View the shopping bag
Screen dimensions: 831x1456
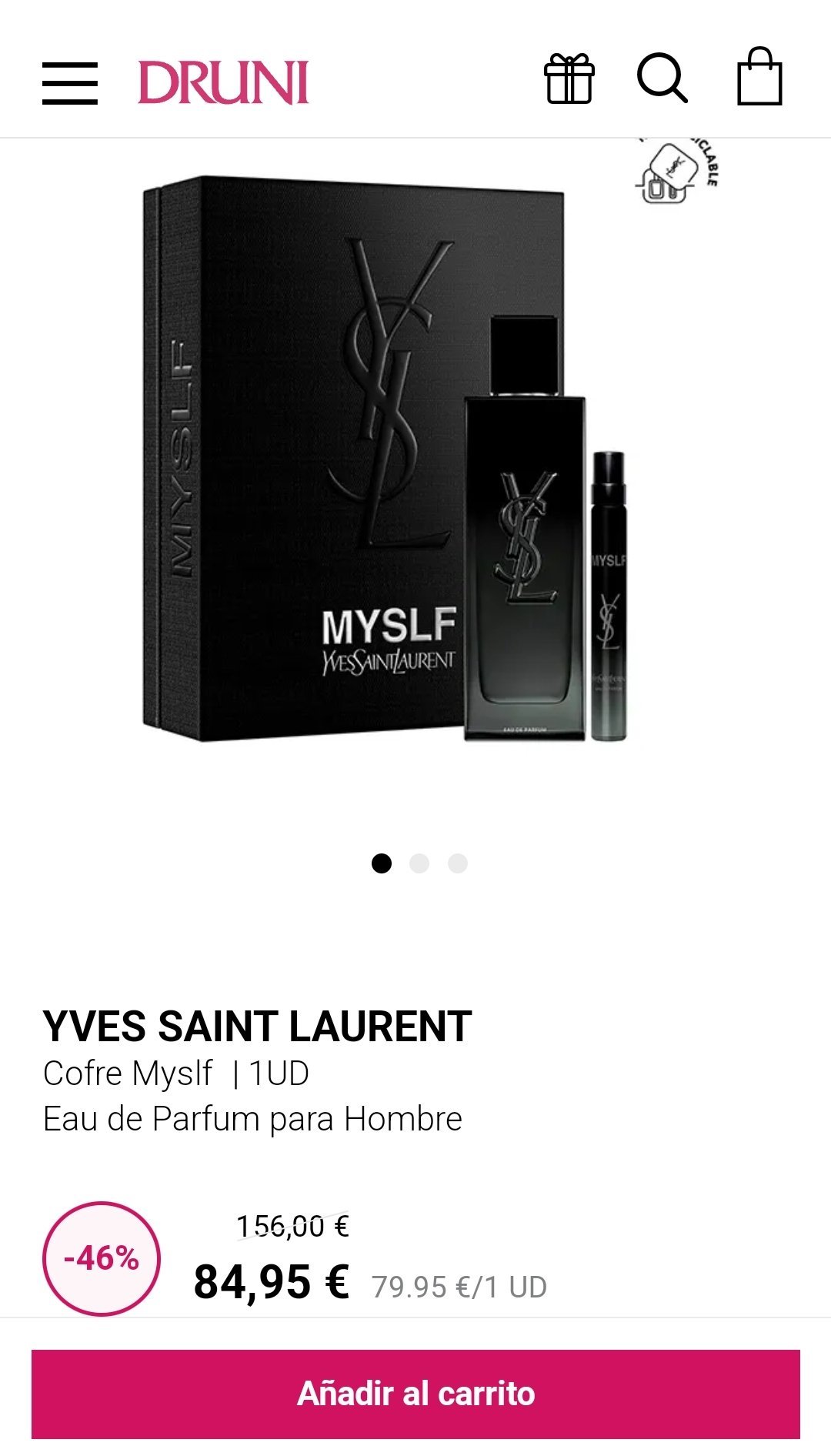pyautogui.click(x=759, y=77)
